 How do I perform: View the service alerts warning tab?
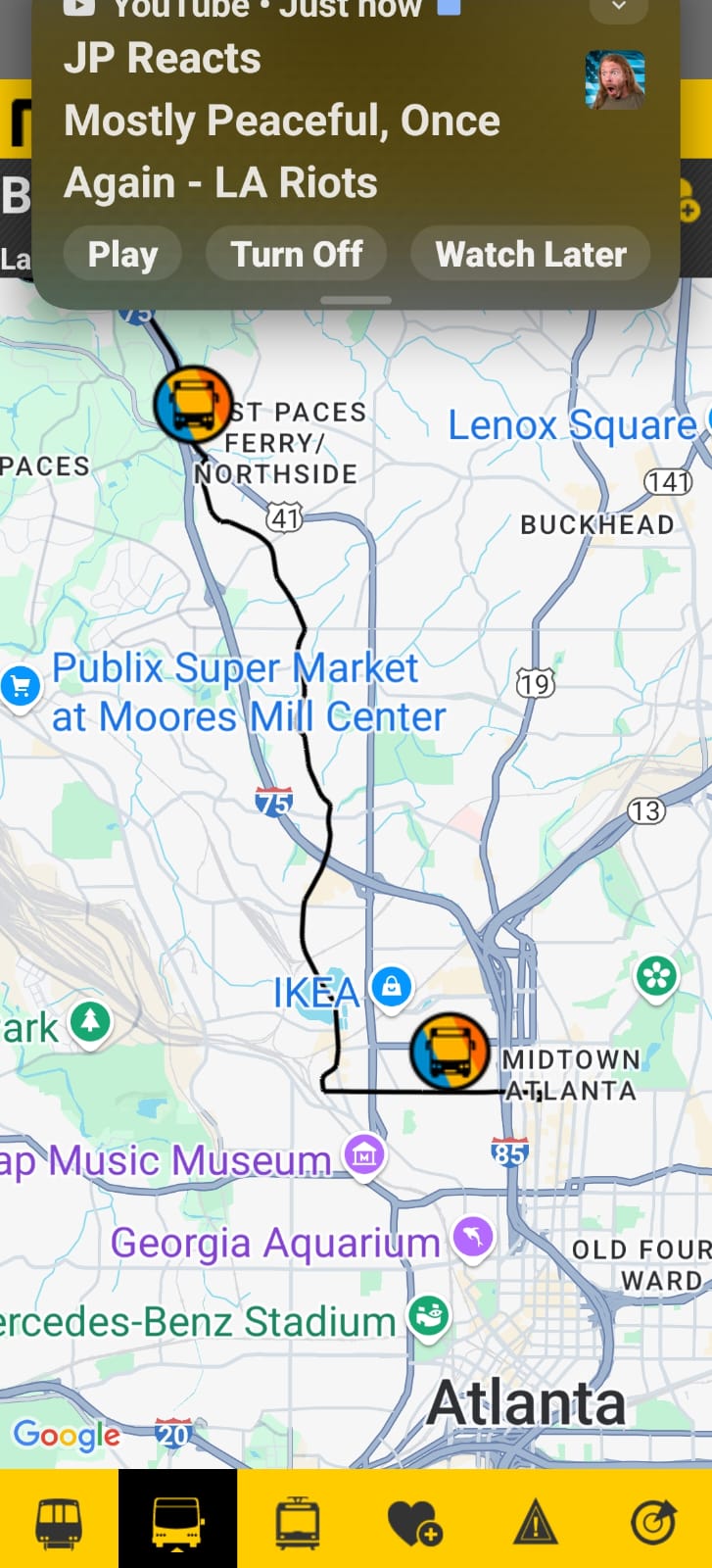point(535,1524)
